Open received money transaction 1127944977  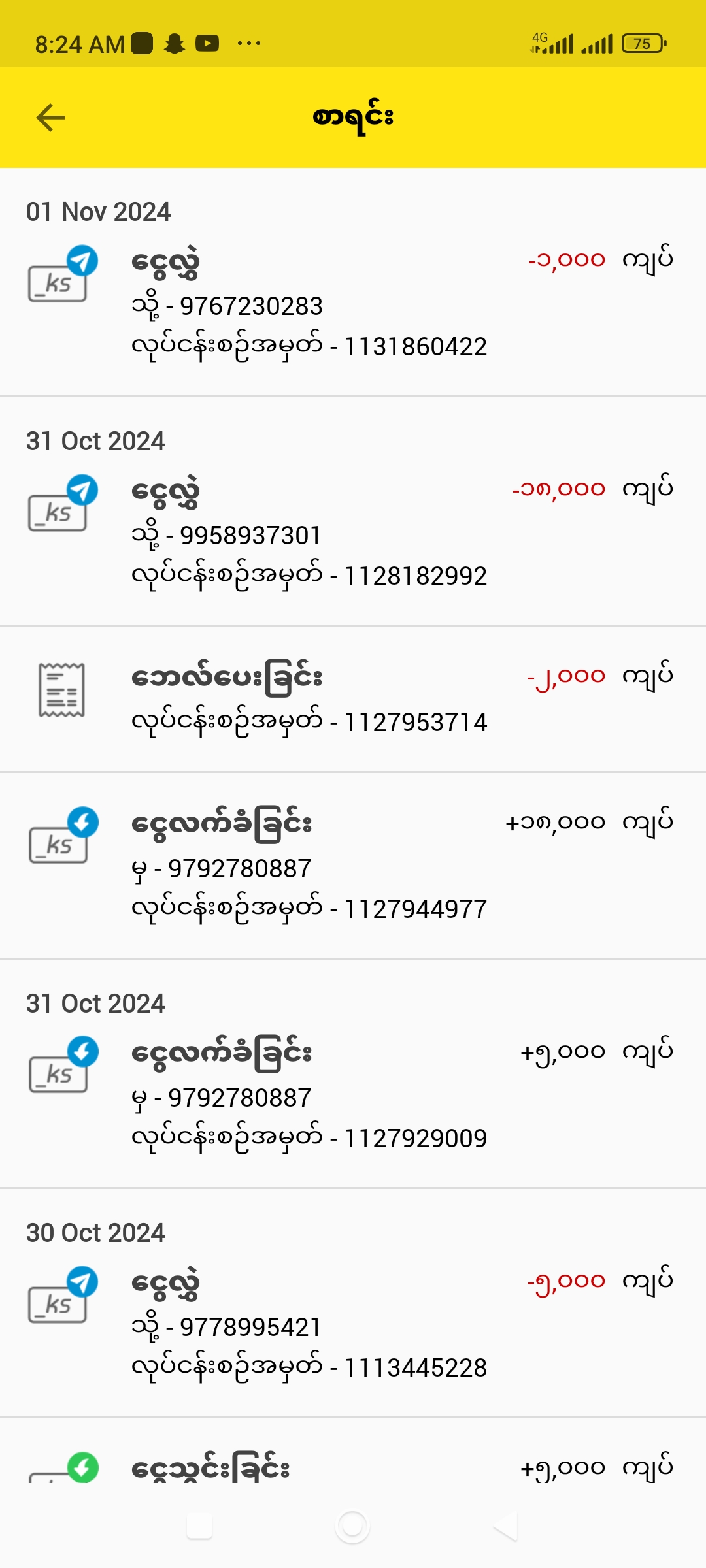click(353, 866)
